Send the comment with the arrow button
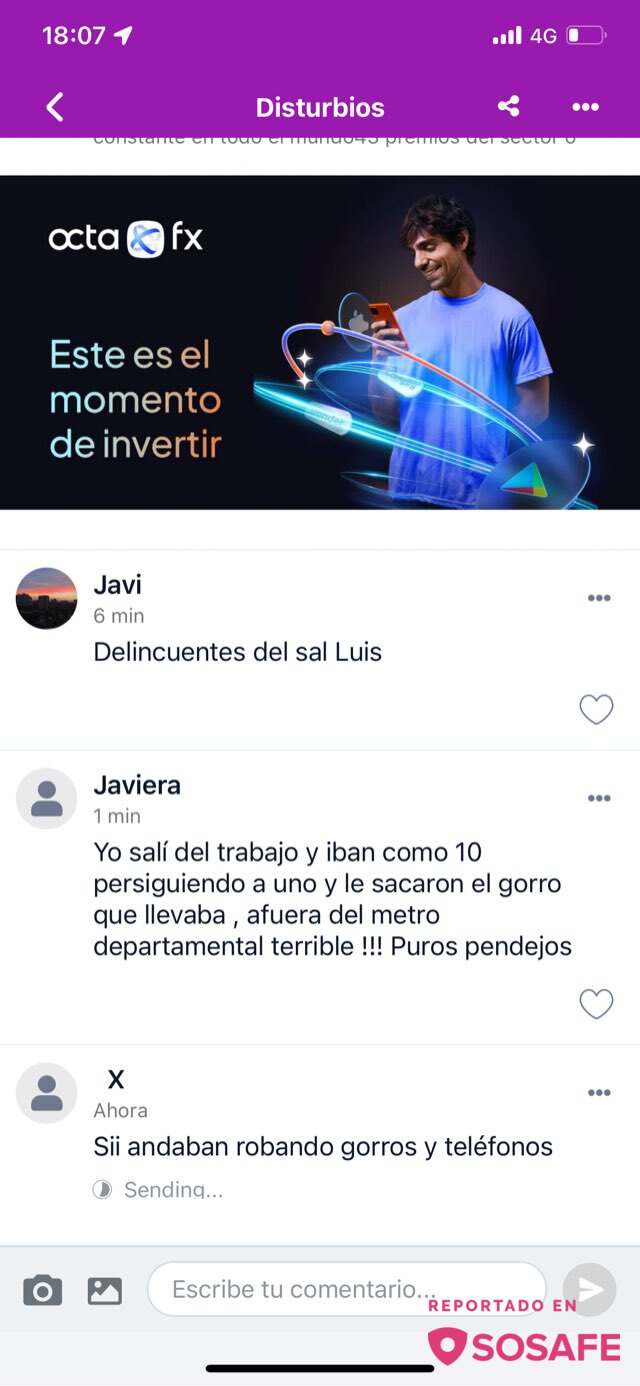This screenshot has height=1386, width=640. tap(589, 1289)
